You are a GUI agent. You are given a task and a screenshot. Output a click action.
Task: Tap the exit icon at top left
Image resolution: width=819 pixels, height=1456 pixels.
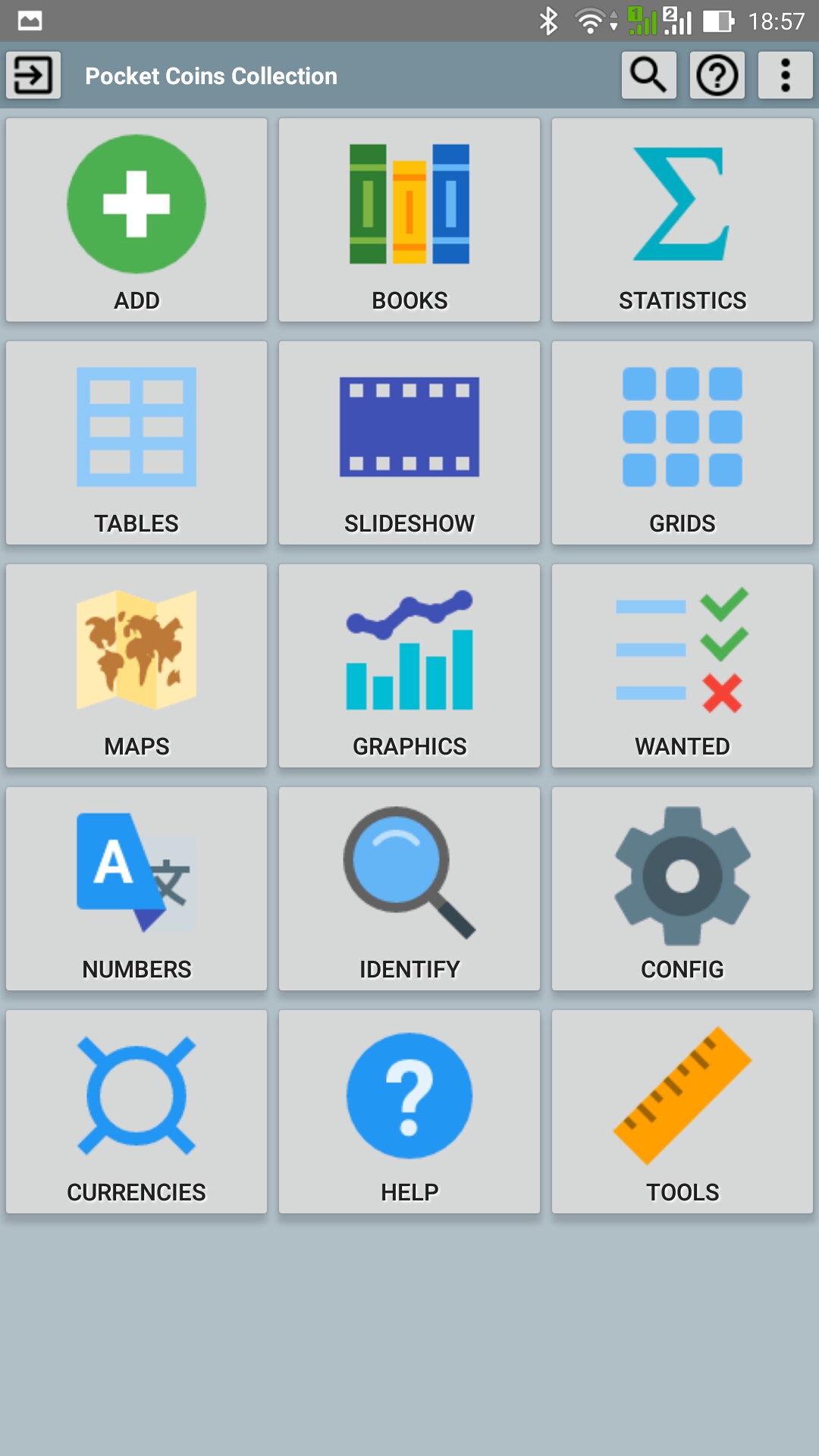(x=33, y=75)
